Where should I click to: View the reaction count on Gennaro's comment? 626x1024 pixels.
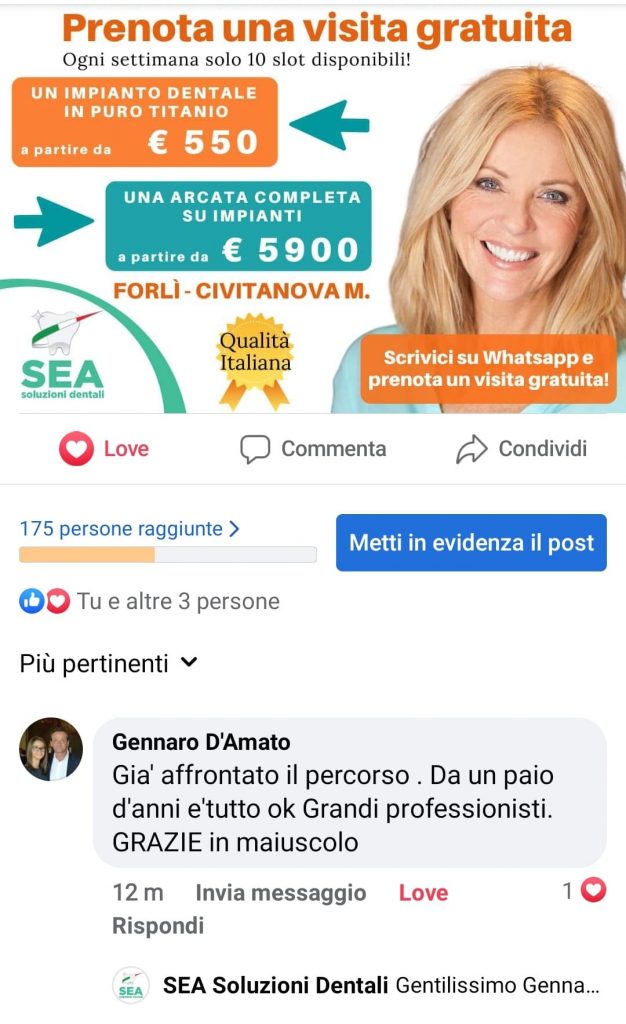tap(584, 890)
